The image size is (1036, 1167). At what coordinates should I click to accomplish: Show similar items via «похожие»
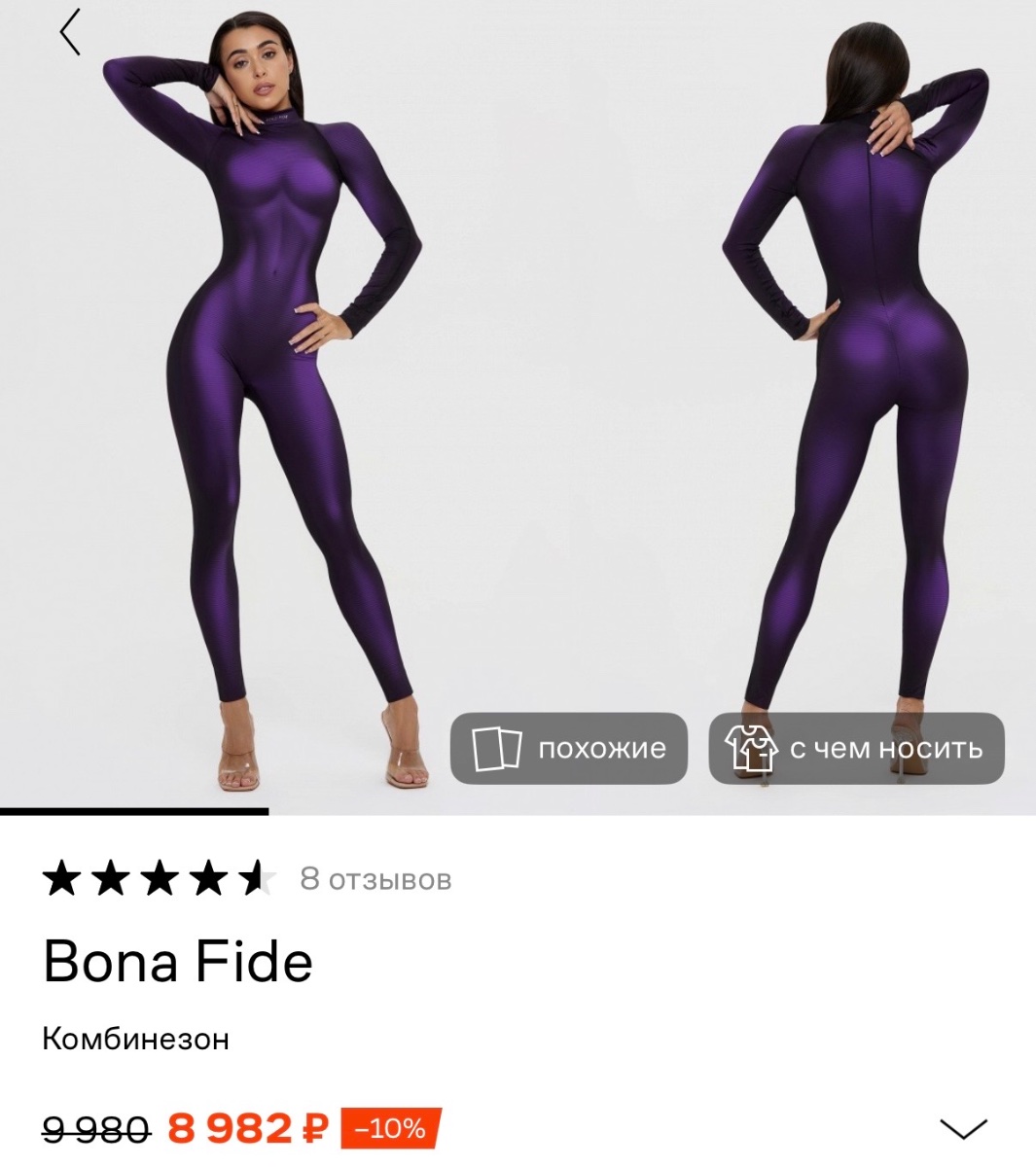pyautogui.click(x=569, y=748)
